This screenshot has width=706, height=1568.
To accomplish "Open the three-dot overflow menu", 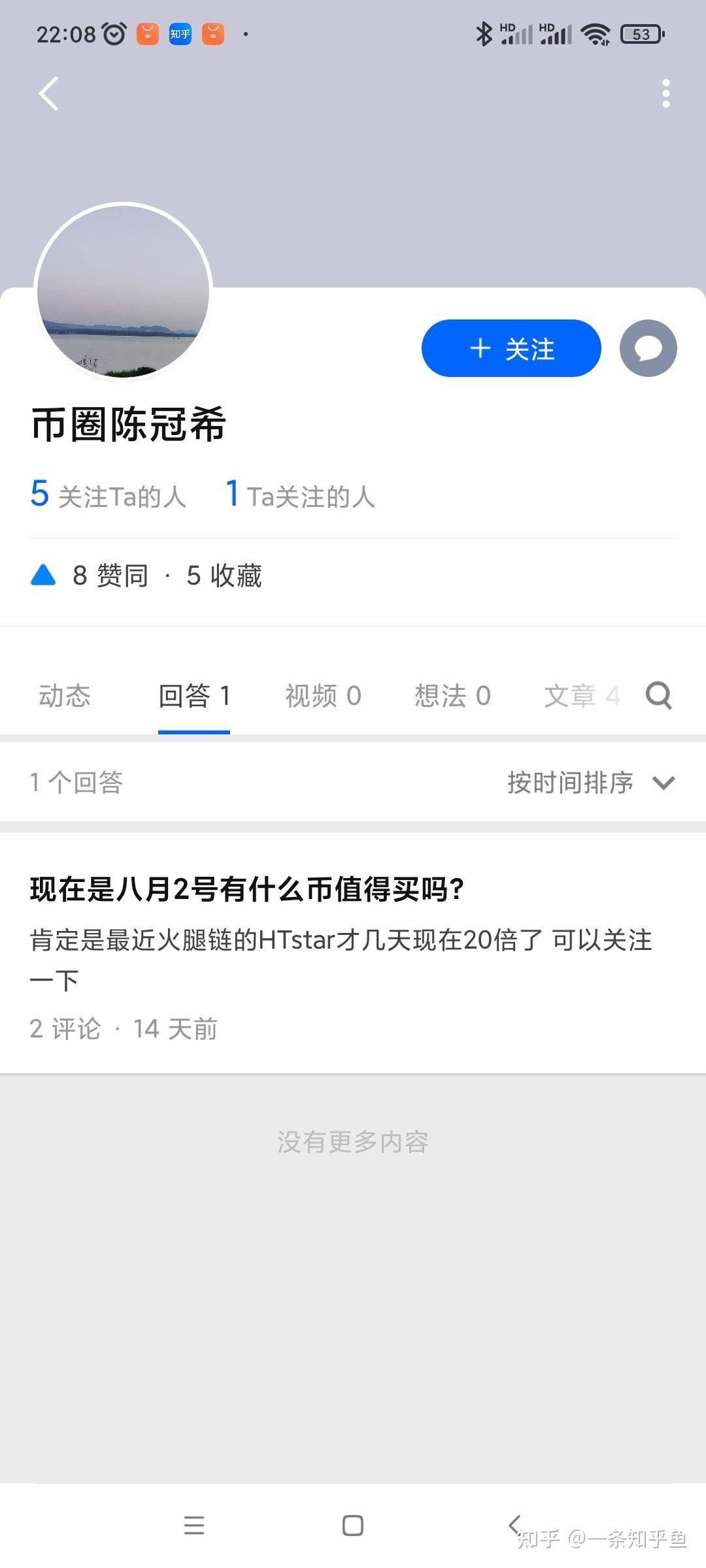I will pyautogui.click(x=665, y=94).
